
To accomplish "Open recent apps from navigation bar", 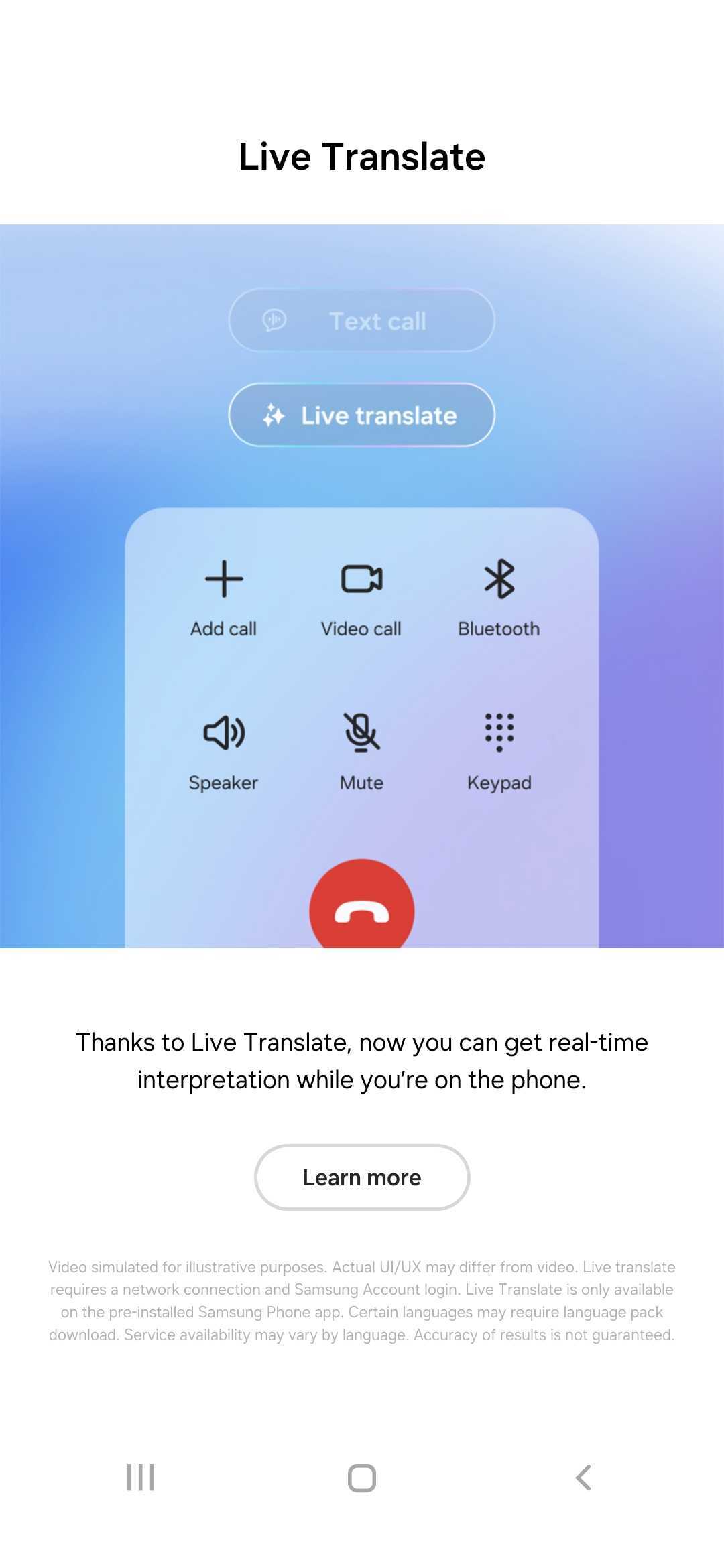I will tap(141, 1478).
